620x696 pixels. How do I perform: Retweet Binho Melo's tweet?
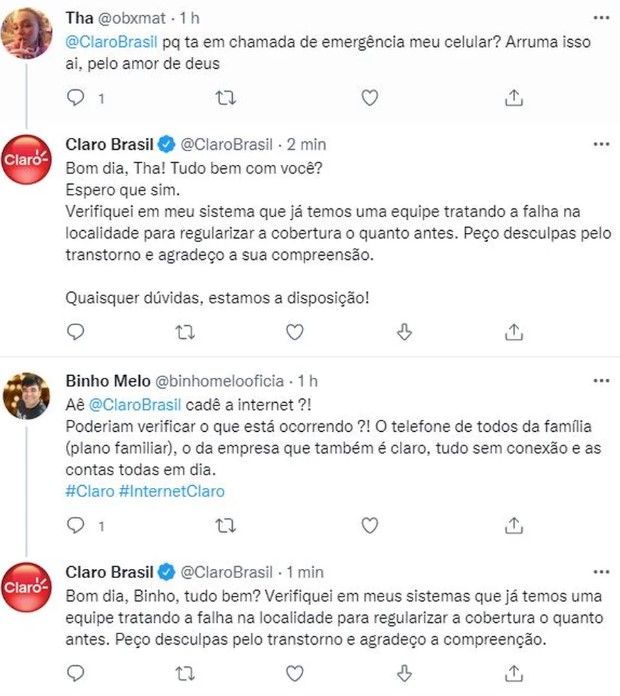click(227, 524)
